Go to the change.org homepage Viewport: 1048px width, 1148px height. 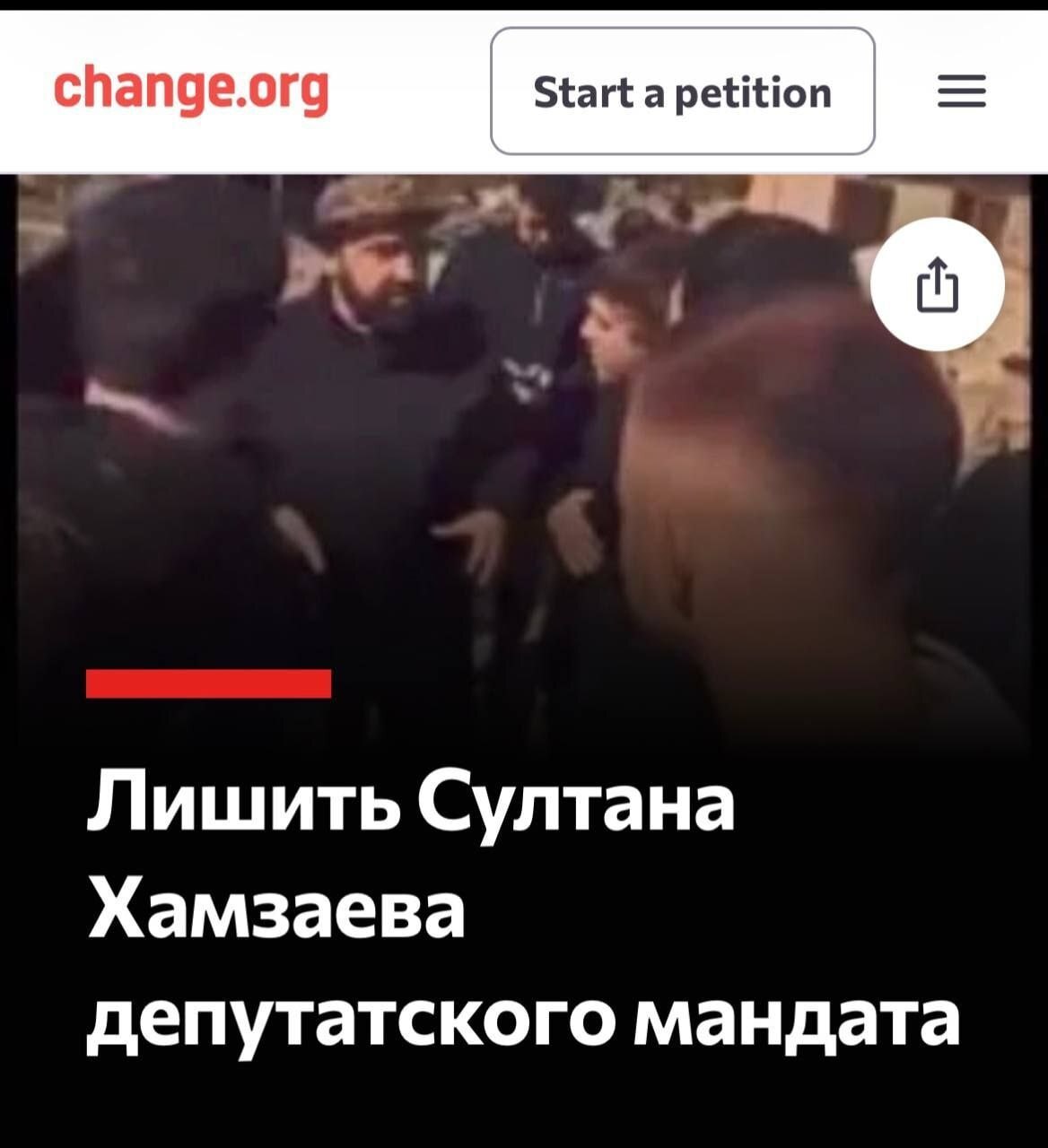click(191, 90)
